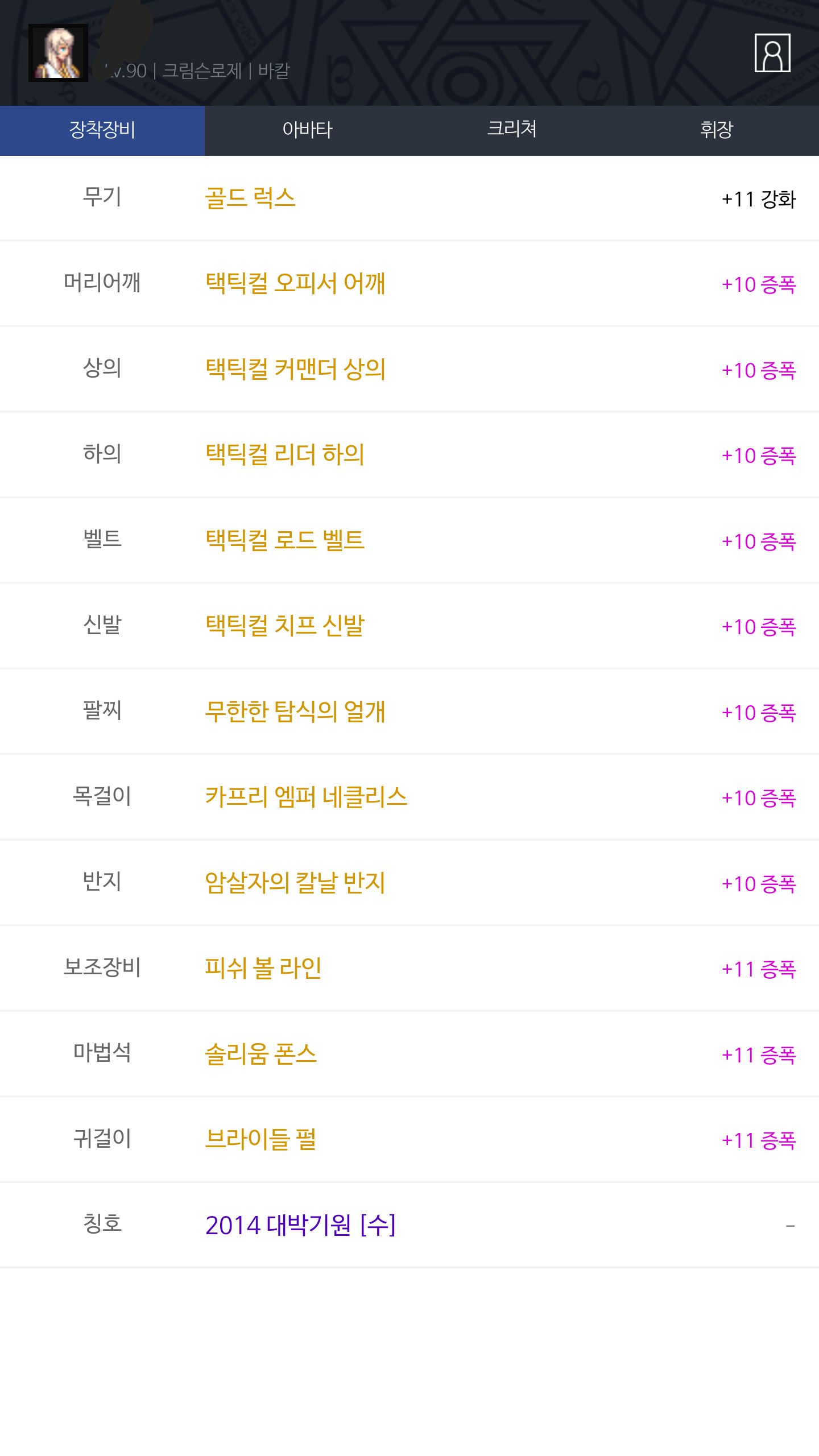819x1456 pixels.
Task: View the 택틱컬 커맨더 상의 item
Action: pos(295,369)
